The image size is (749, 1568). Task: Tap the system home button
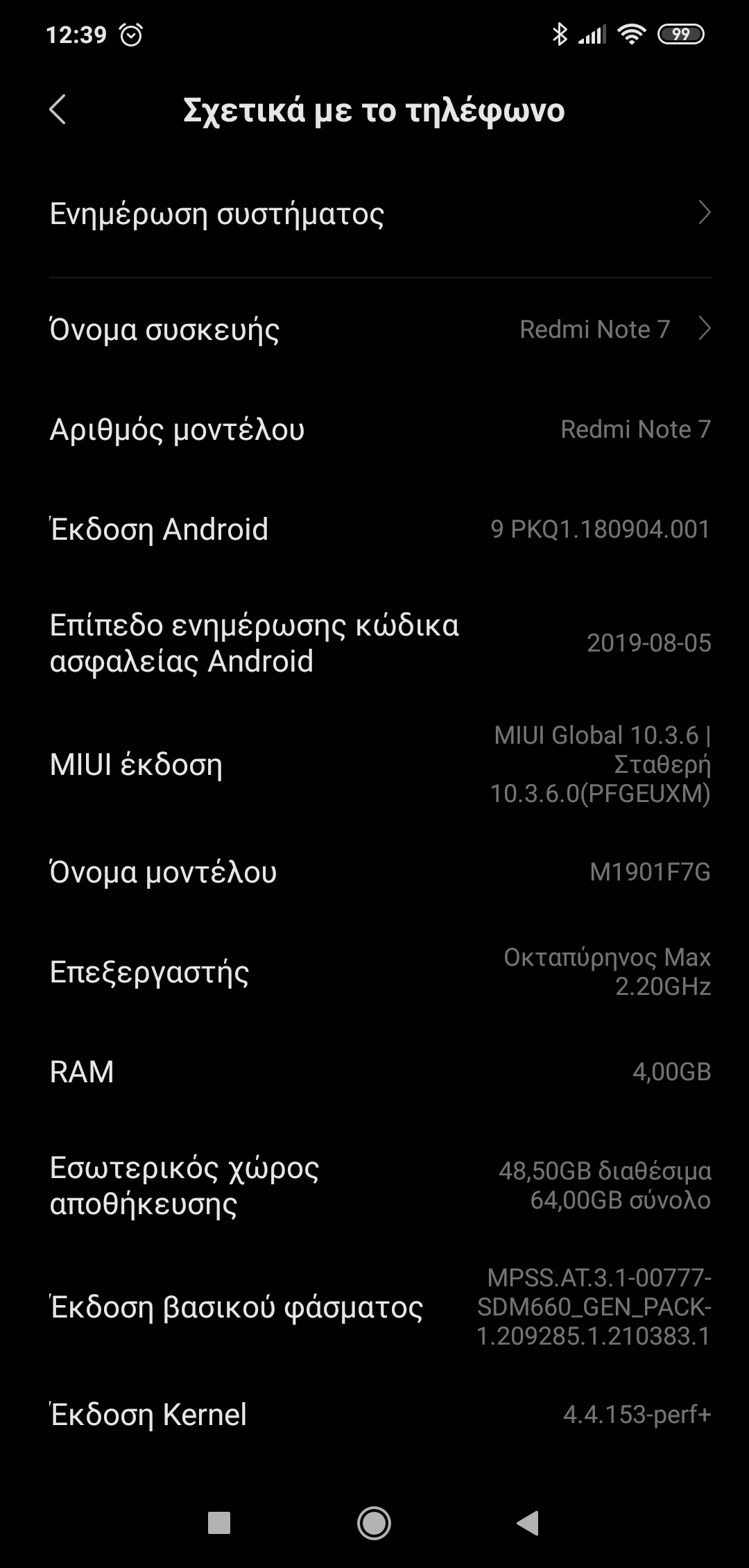click(x=374, y=1523)
